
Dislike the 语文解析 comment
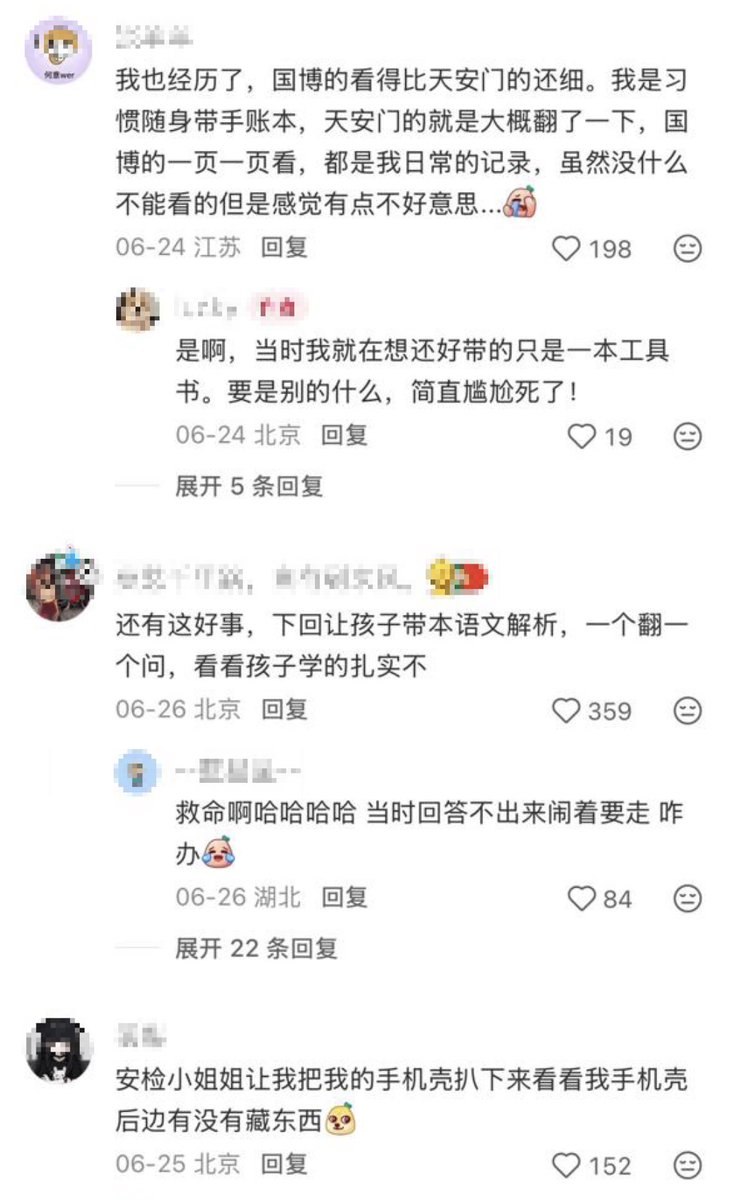point(688,711)
